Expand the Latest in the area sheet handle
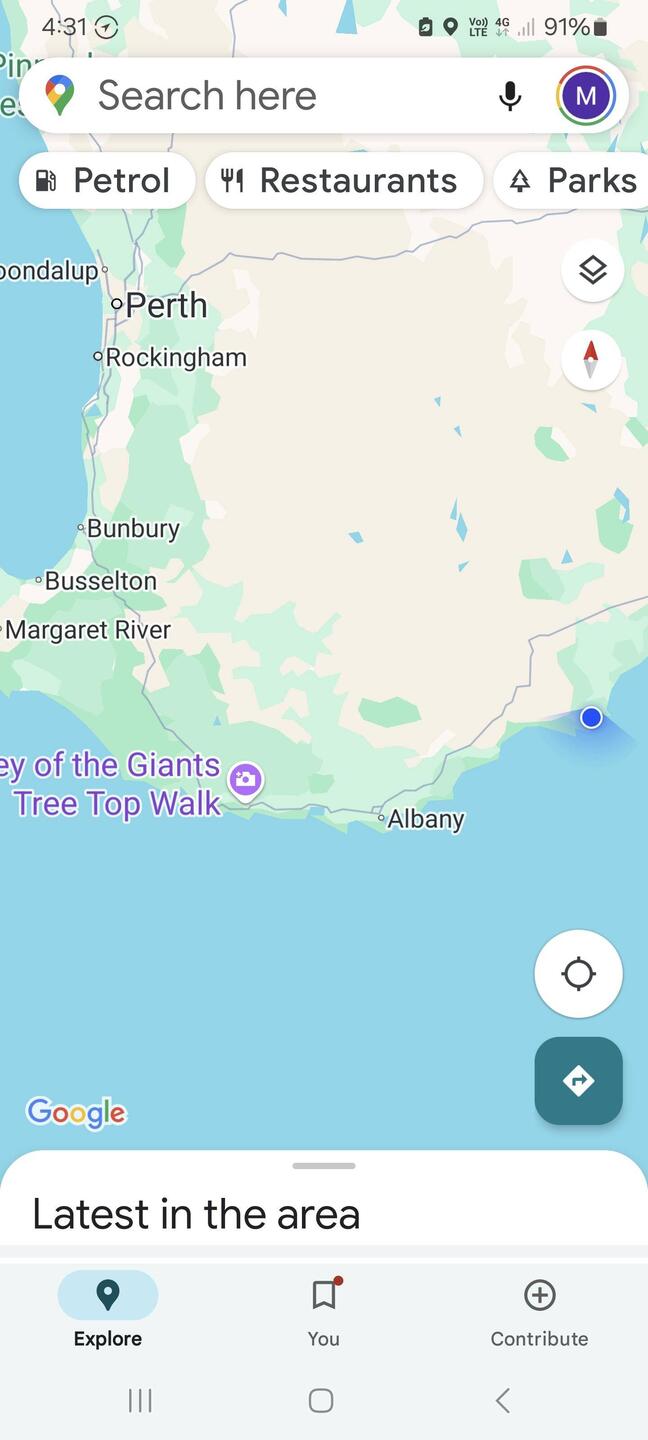The height and width of the screenshot is (1440, 648). click(x=323, y=1166)
